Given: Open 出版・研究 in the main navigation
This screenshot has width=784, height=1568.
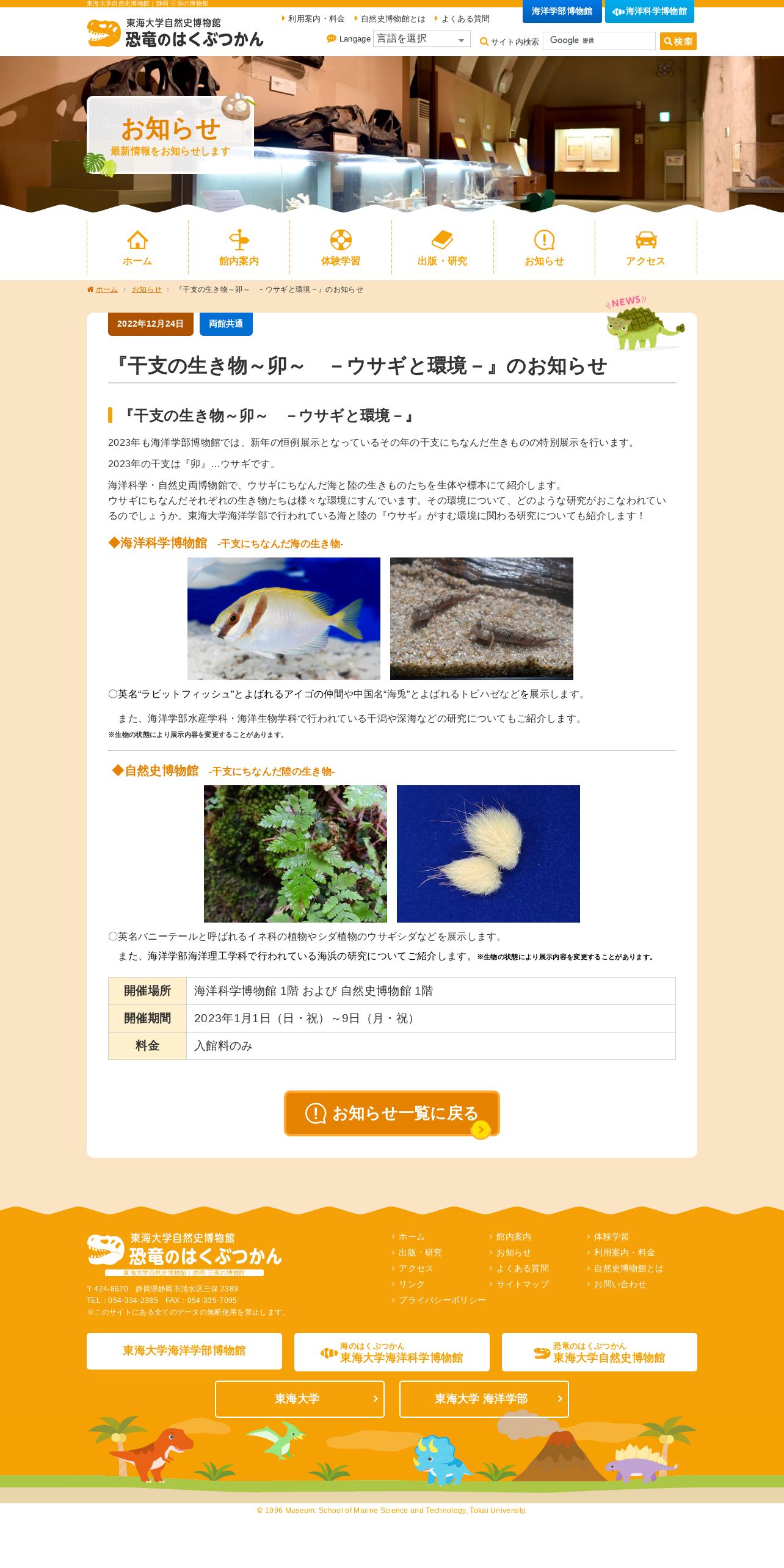Looking at the screenshot, I should pyautogui.click(x=442, y=248).
